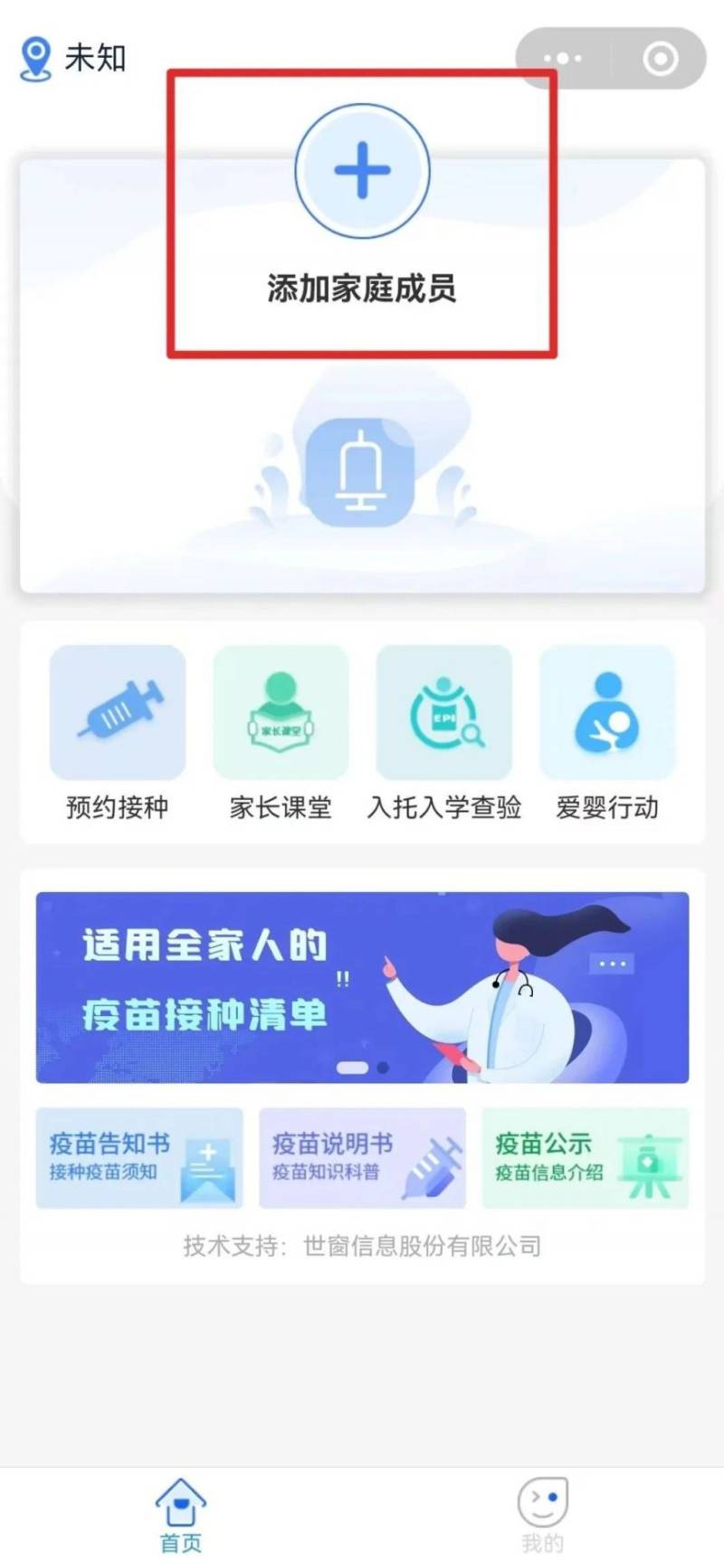
Task: Close the mini program via the circle icon
Action: click(x=660, y=59)
